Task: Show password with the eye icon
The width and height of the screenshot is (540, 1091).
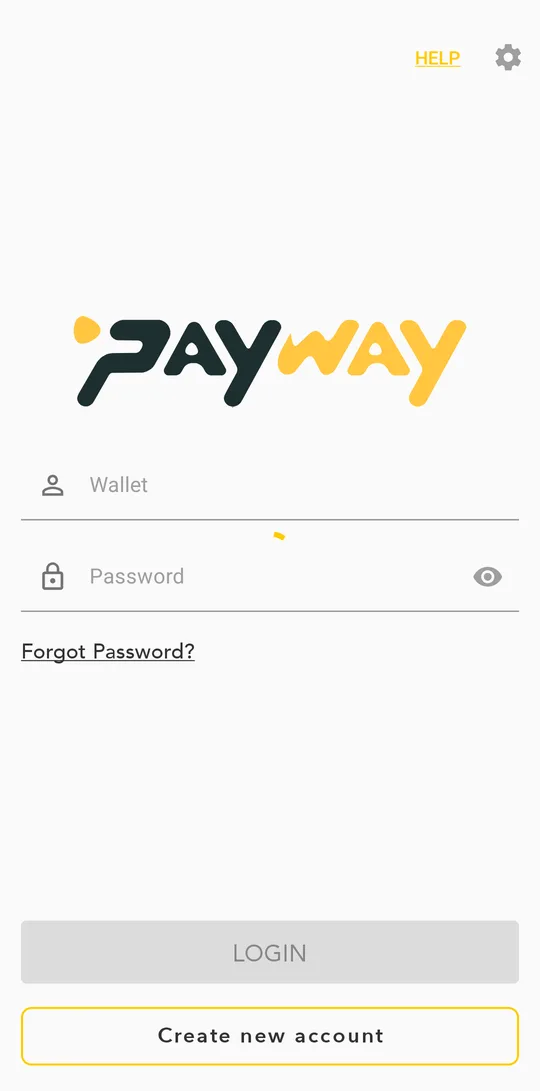Action: click(487, 577)
